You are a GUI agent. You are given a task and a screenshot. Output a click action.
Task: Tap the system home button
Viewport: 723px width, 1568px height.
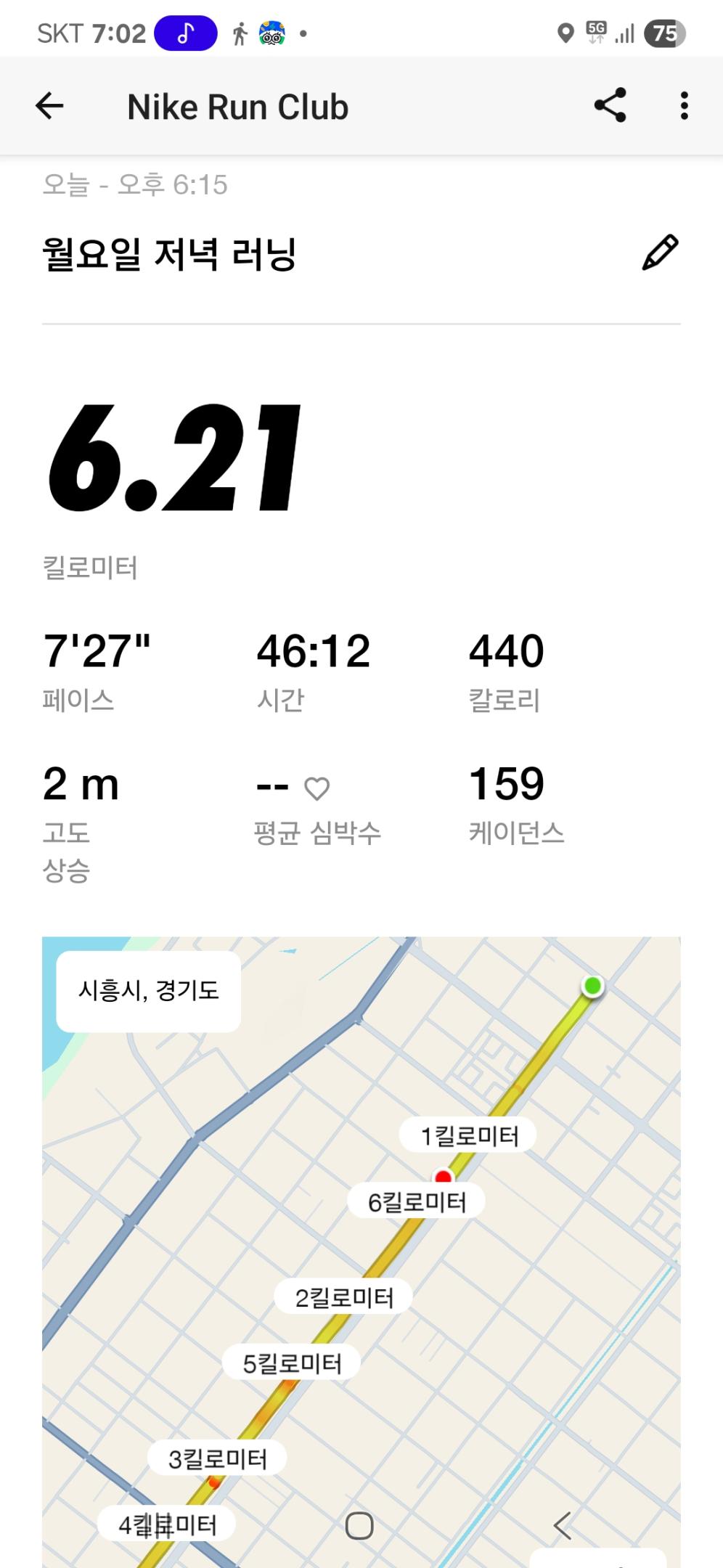(359, 1526)
